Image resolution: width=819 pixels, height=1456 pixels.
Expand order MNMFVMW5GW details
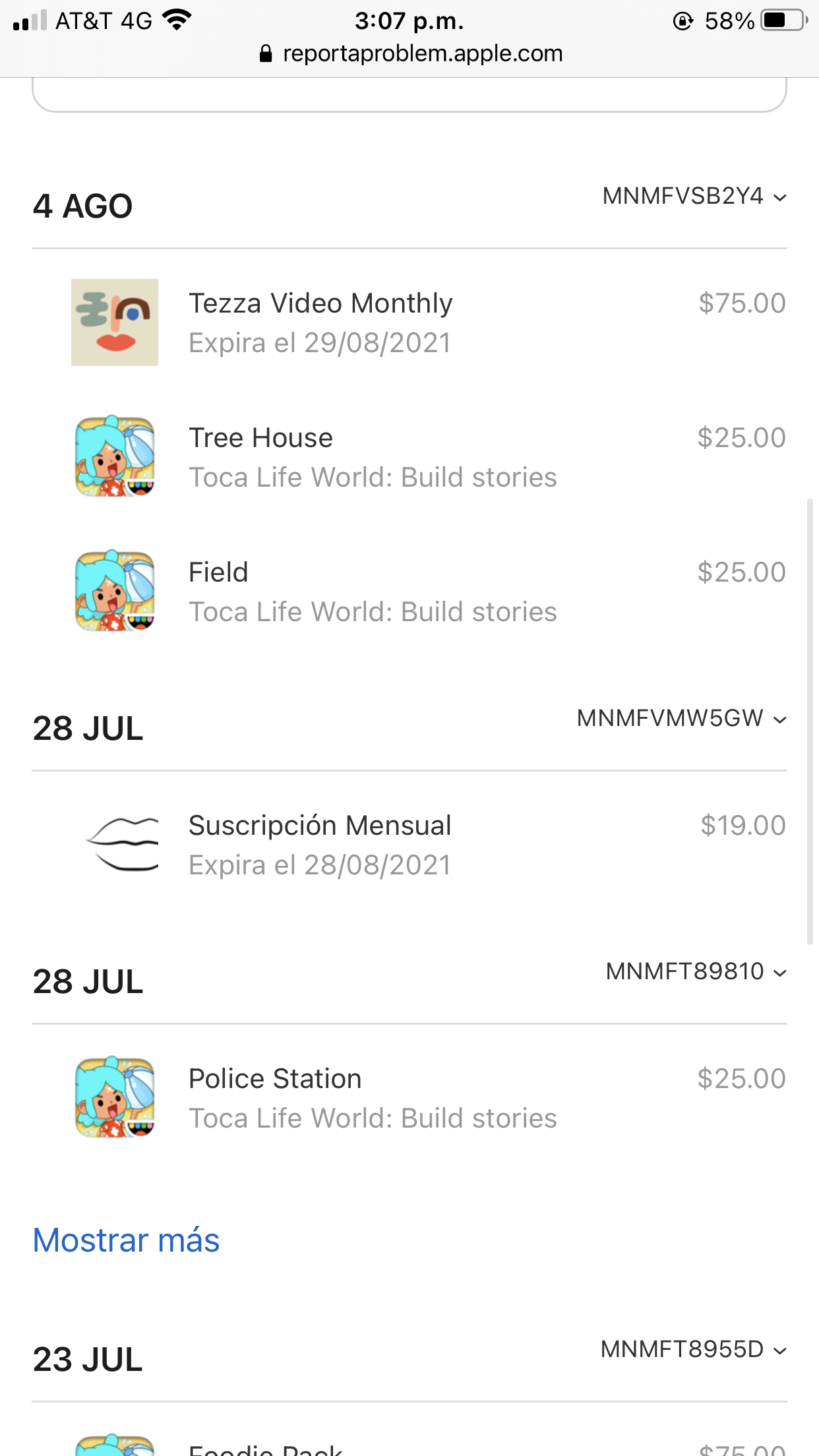pyautogui.click(x=682, y=719)
